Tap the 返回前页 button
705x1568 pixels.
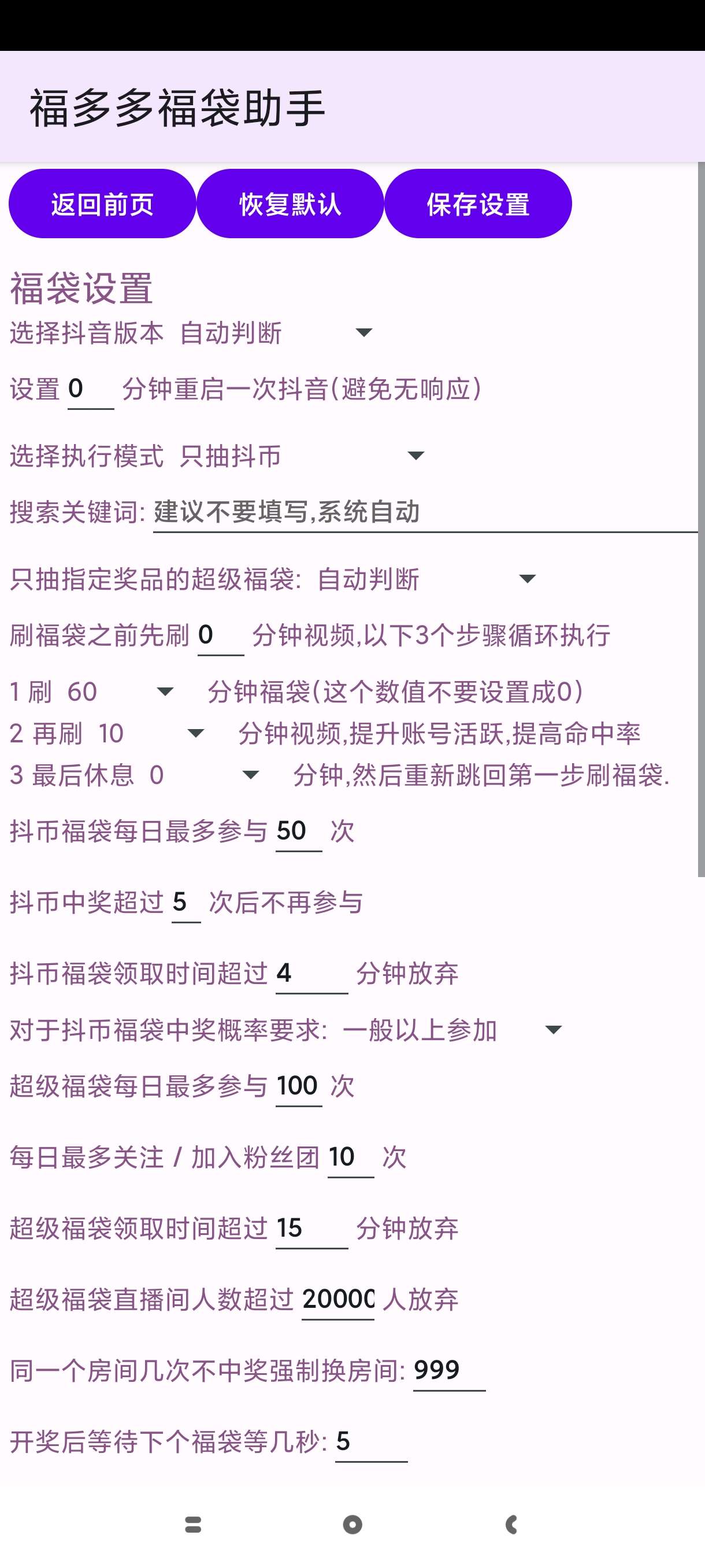pos(102,204)
